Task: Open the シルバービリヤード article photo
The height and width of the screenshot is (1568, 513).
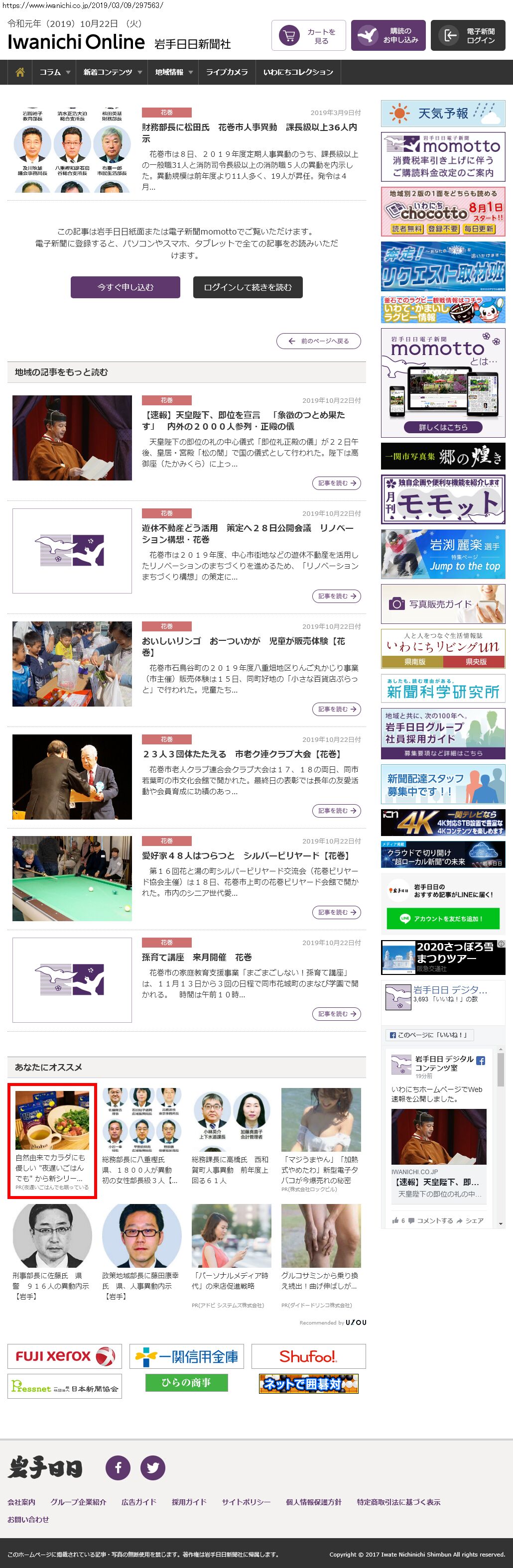Action: (72, 878)
